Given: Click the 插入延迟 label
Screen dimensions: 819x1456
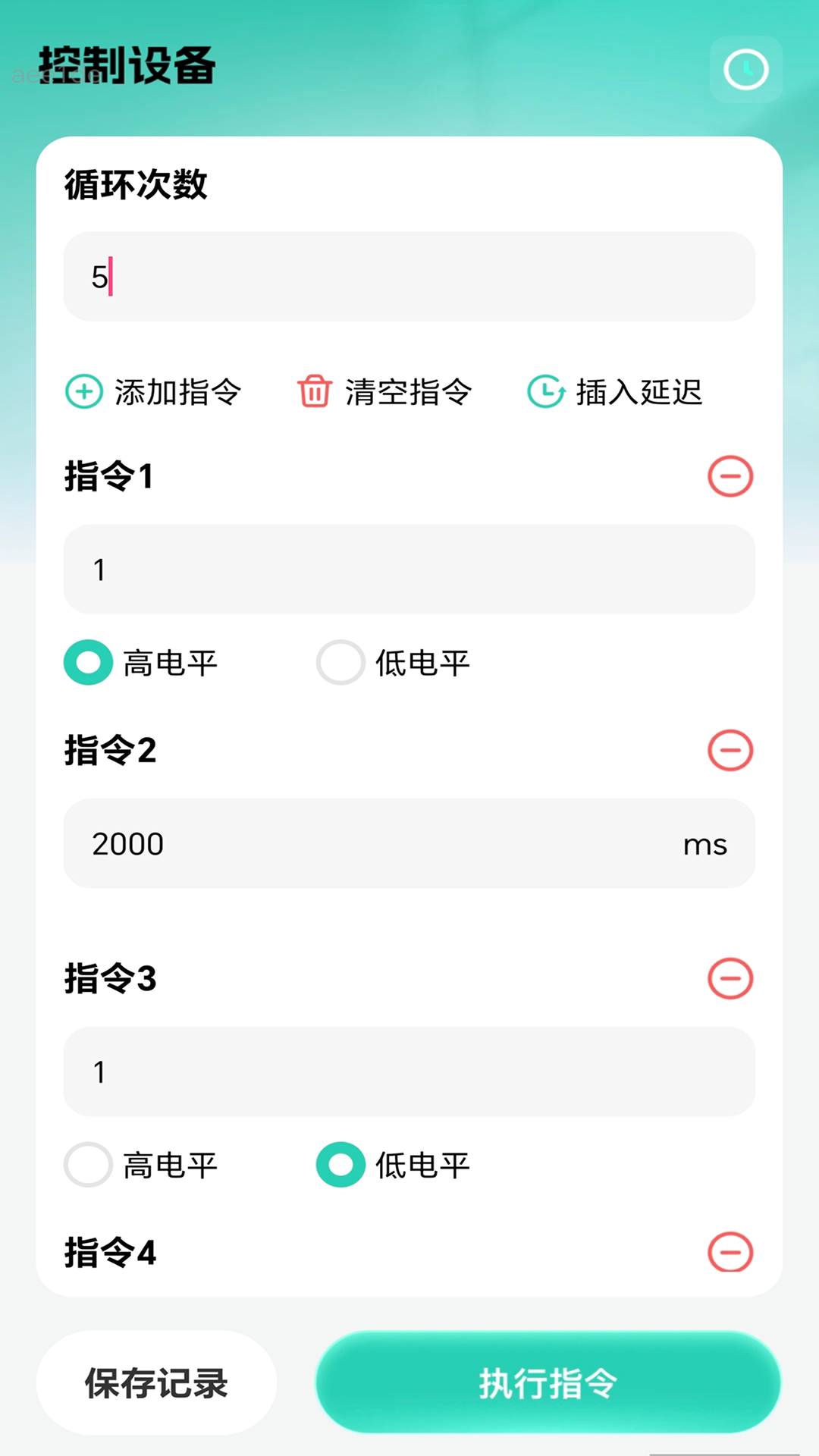Looking at the screenshot, I should tap(638, 392).
